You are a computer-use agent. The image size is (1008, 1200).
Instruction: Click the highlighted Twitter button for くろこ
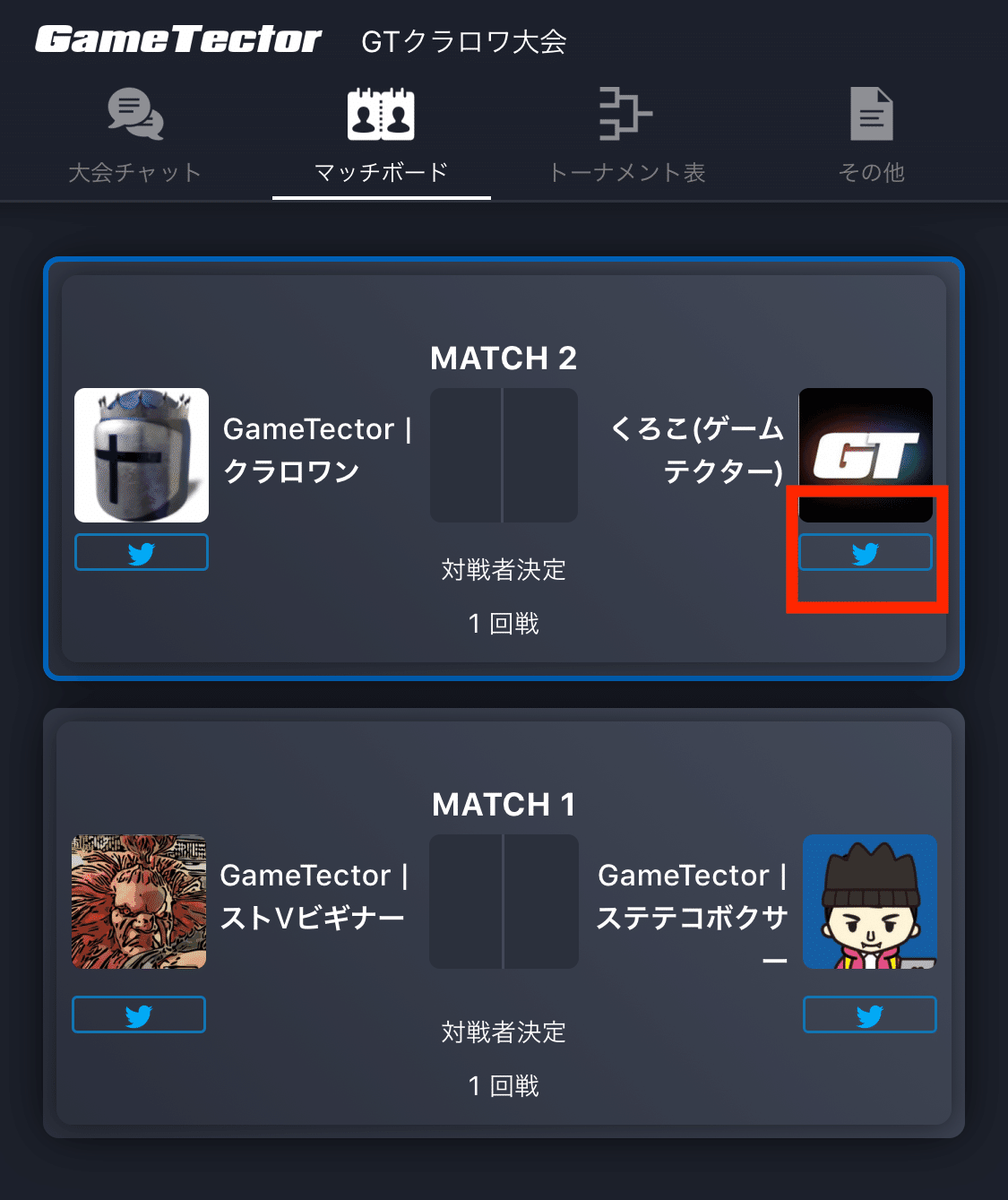(865, 552)
